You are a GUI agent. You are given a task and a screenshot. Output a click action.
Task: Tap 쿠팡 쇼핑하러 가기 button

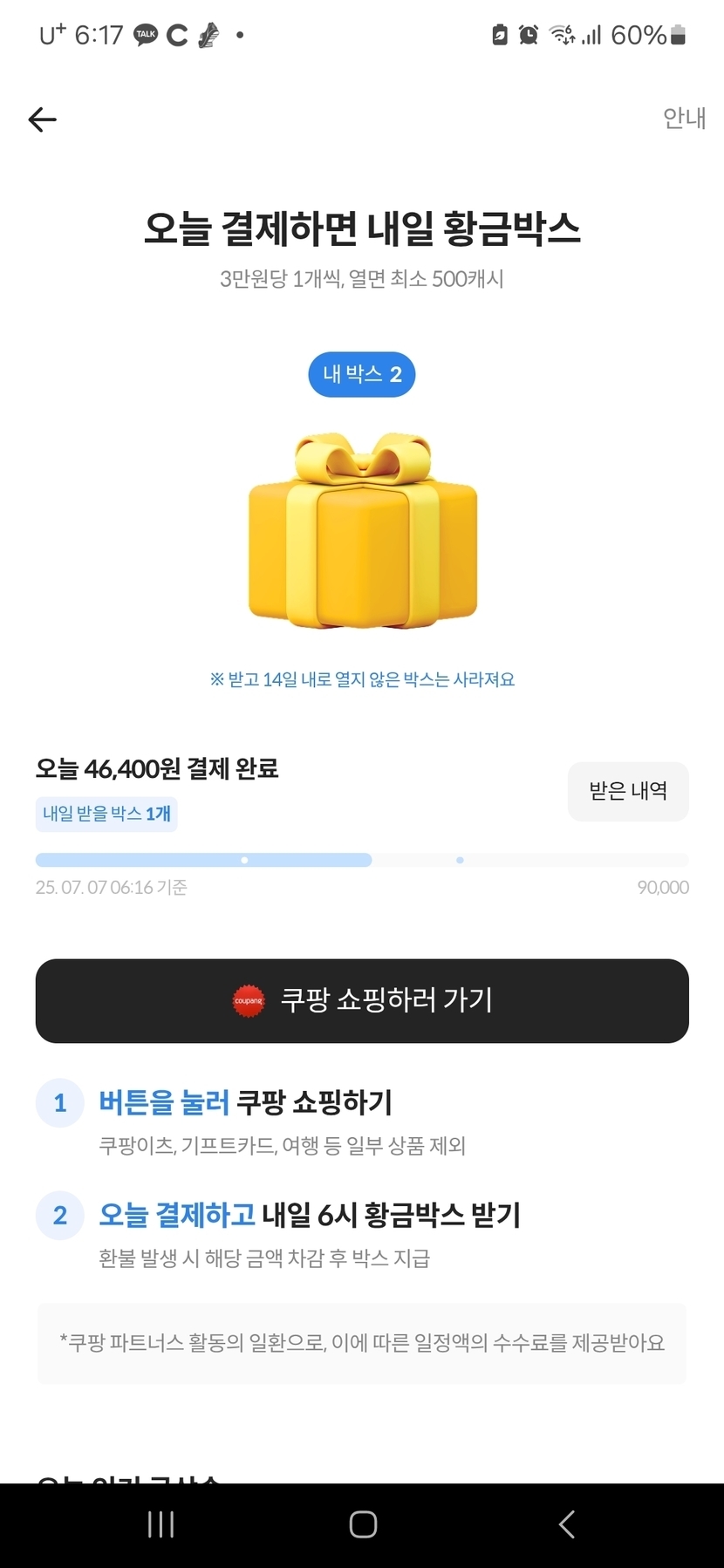point(362,1000)
